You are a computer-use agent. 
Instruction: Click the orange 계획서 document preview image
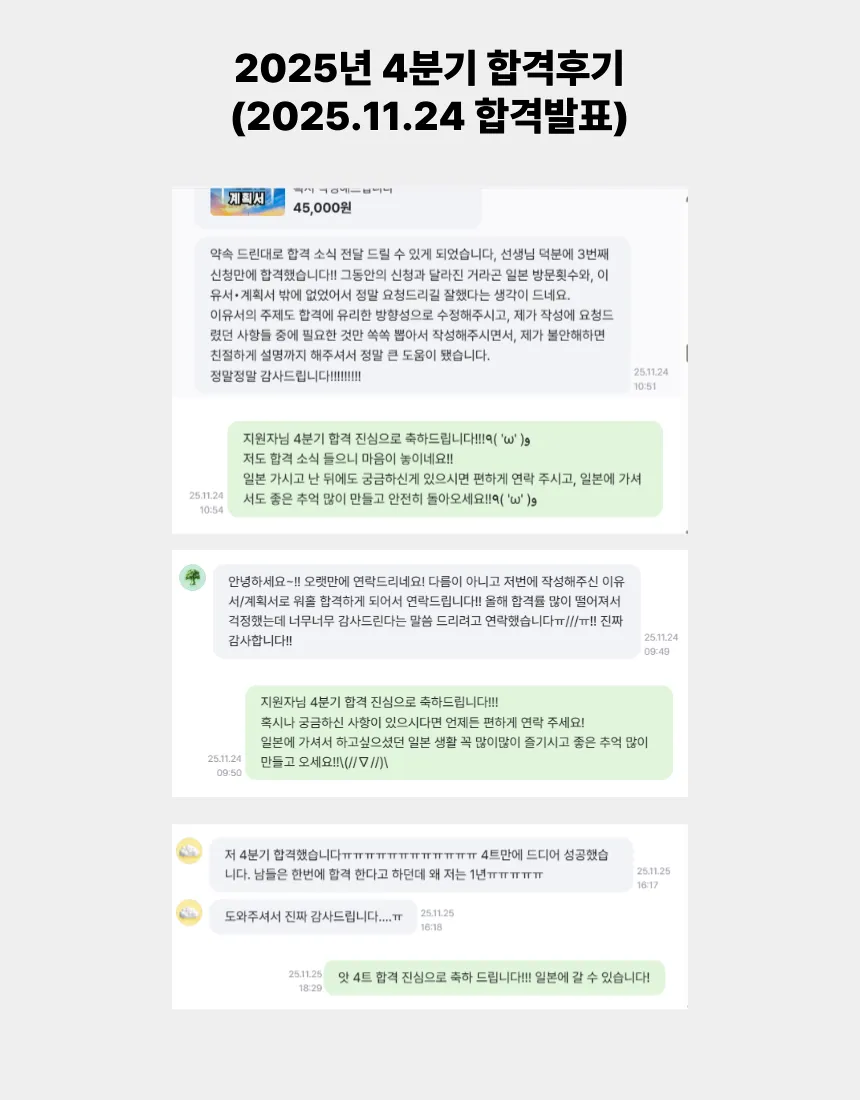[240, 197]
